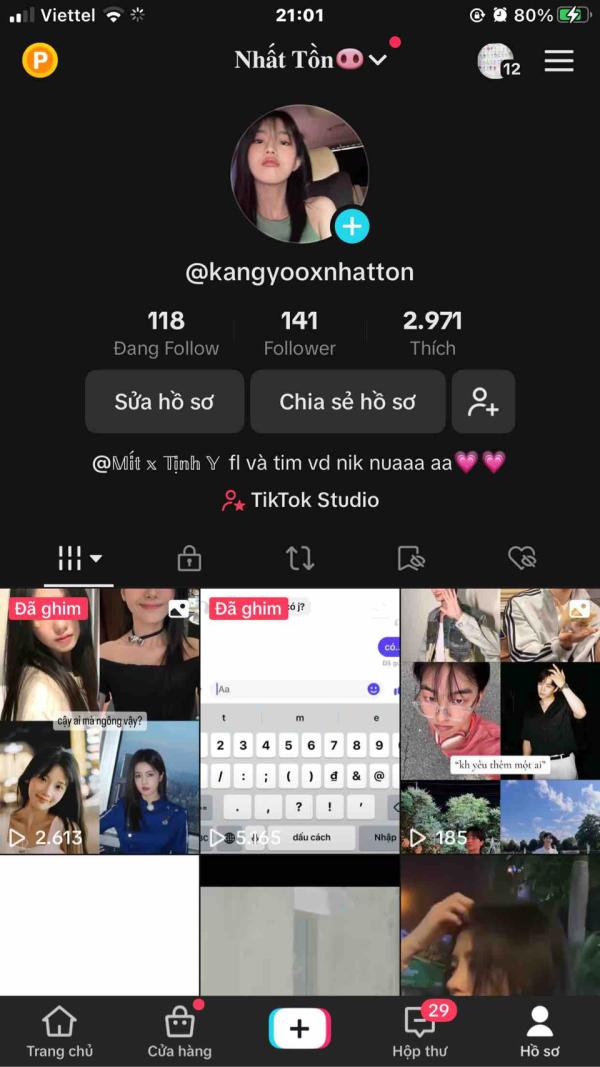Tap the plus badge on profile photo

(x=351, y=227)
